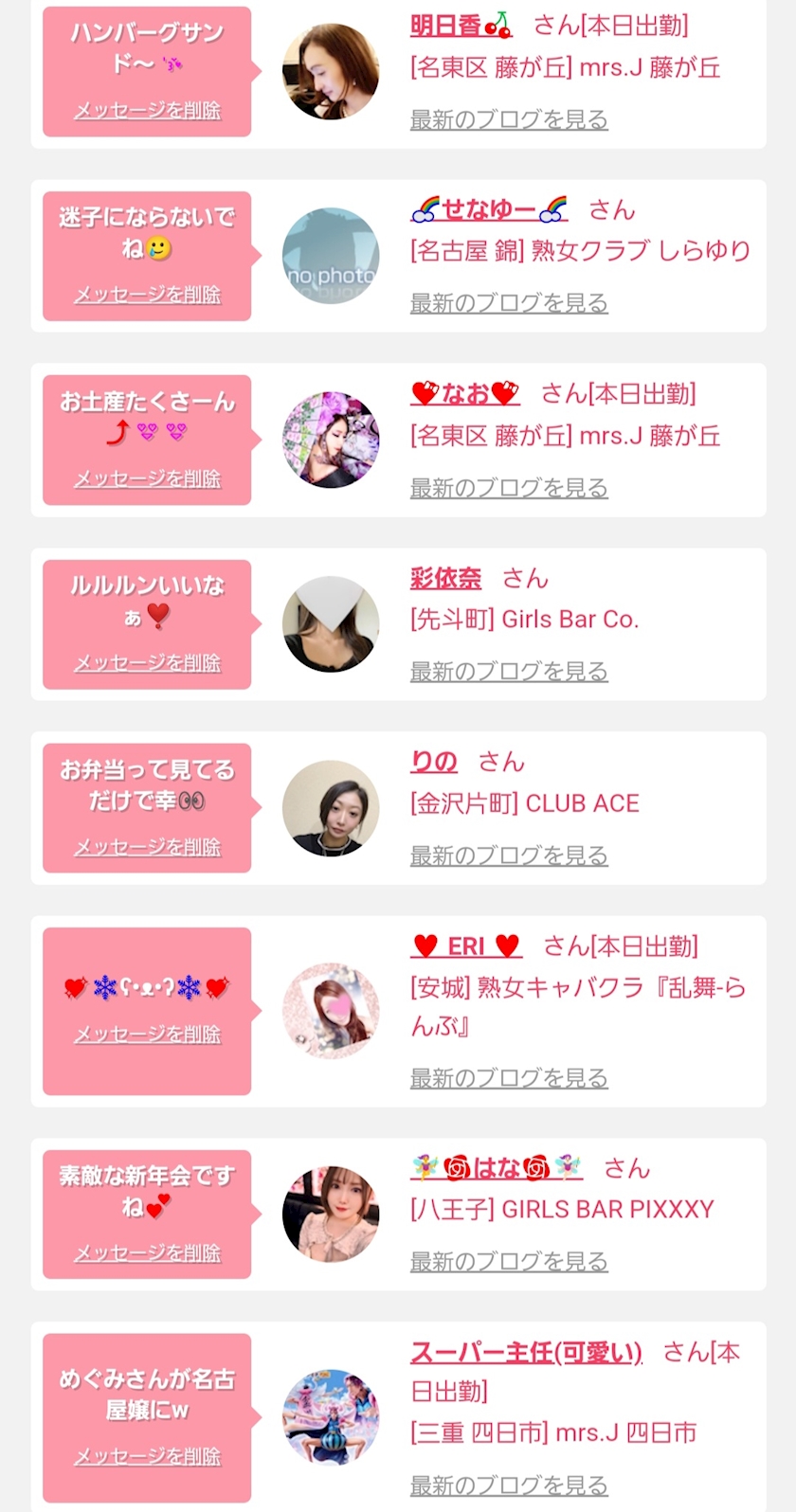View latest blog of 明日香
This screenshot has width=796, height=1512.
click(x=508, y=119)
